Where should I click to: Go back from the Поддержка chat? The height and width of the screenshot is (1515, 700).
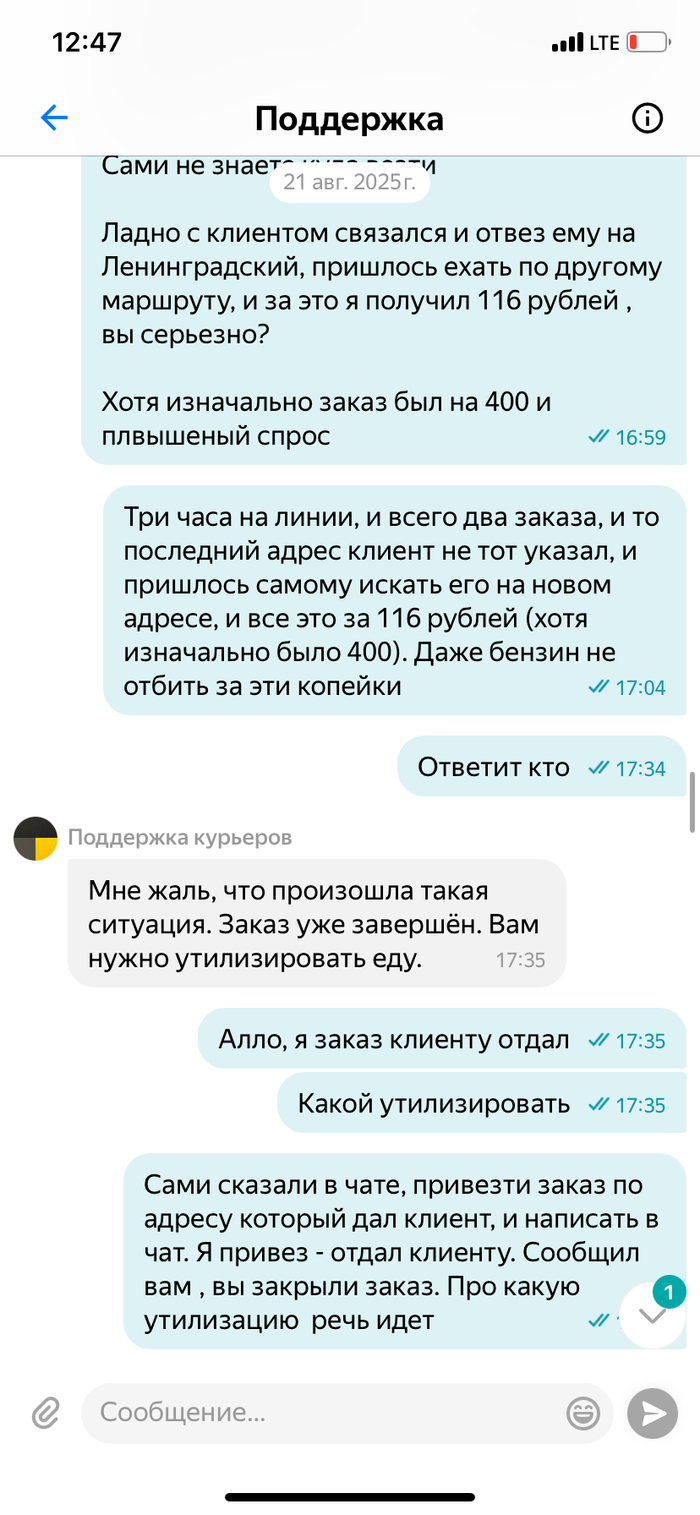click(54, 119)
